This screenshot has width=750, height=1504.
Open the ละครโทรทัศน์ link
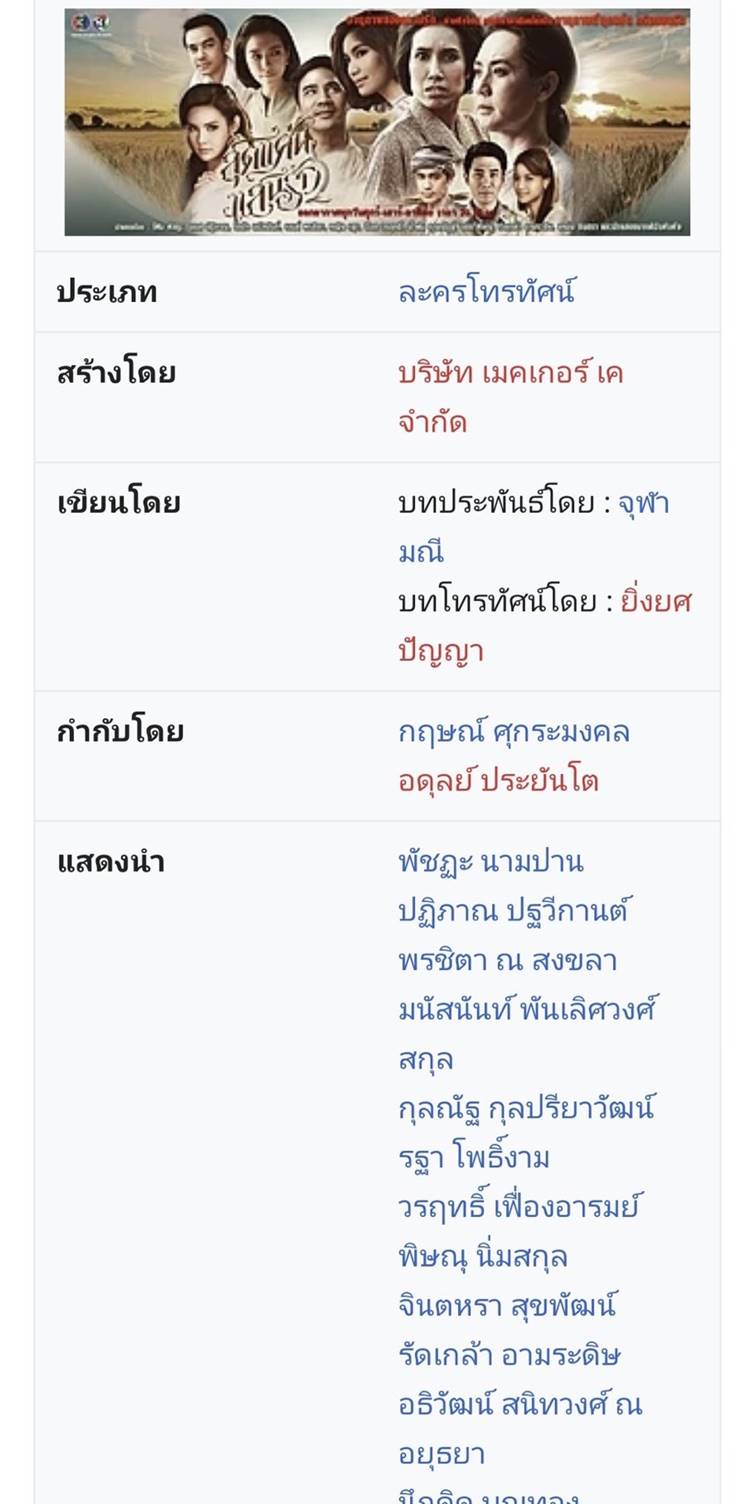(486, 292)
